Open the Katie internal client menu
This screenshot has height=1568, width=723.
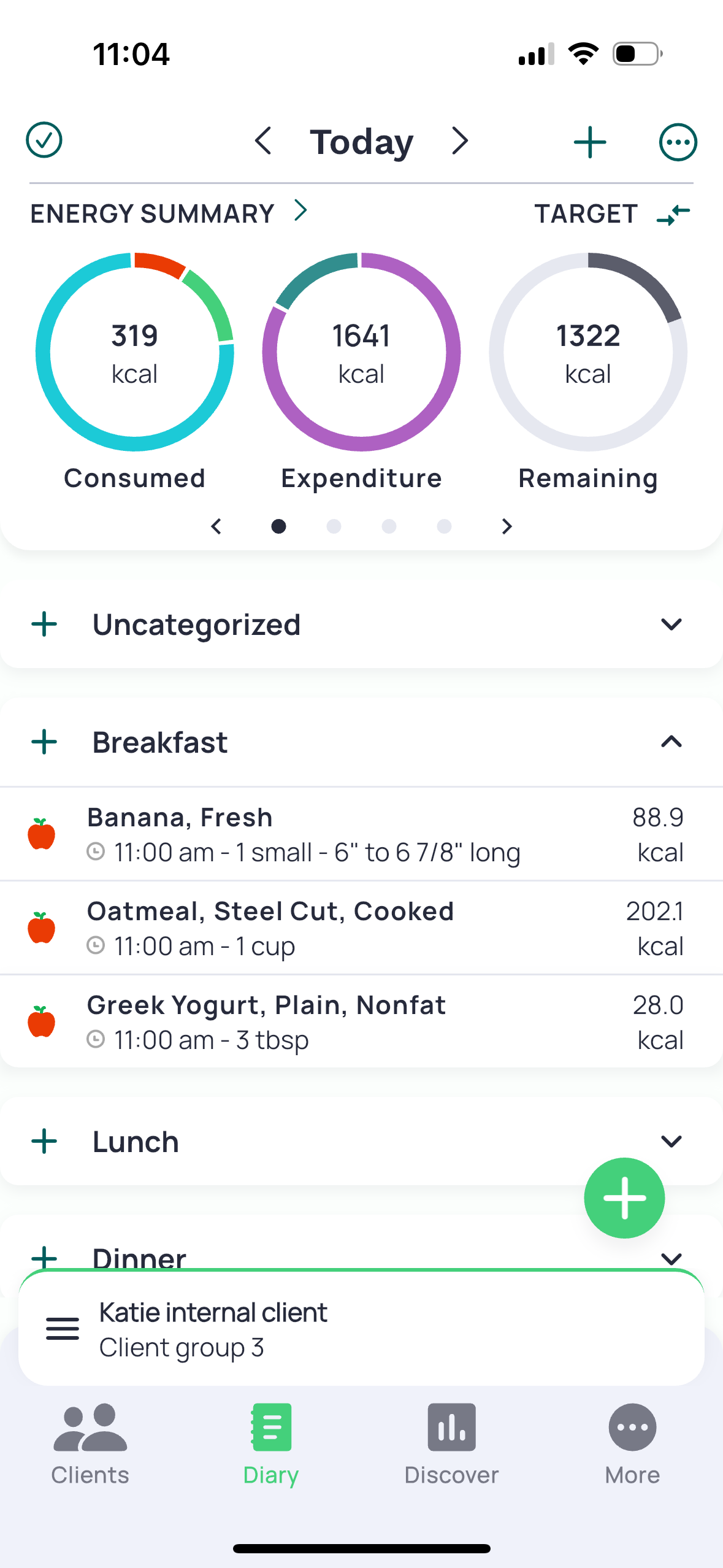click(63, 1329)
